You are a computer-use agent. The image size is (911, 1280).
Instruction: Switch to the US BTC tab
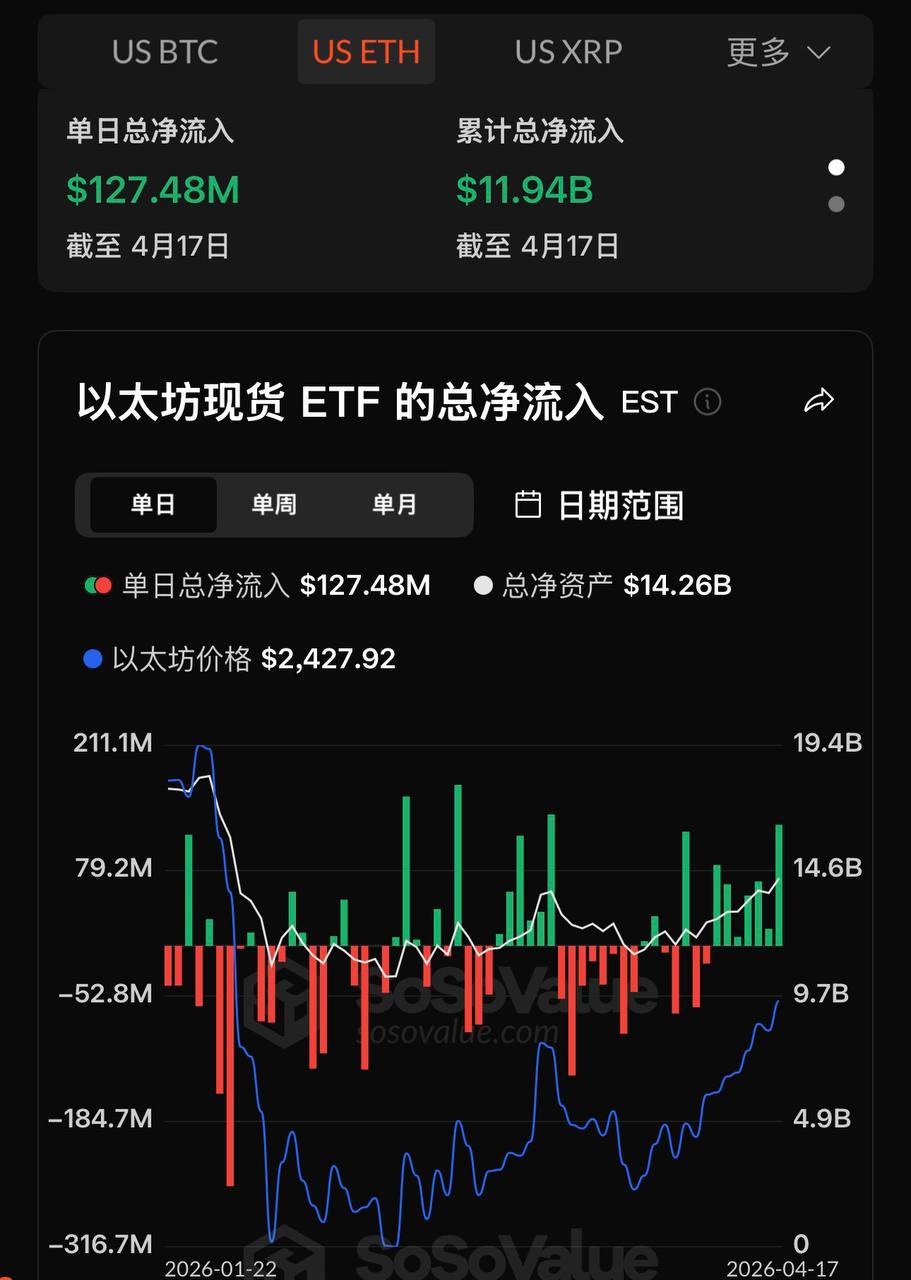pos(165,52)
